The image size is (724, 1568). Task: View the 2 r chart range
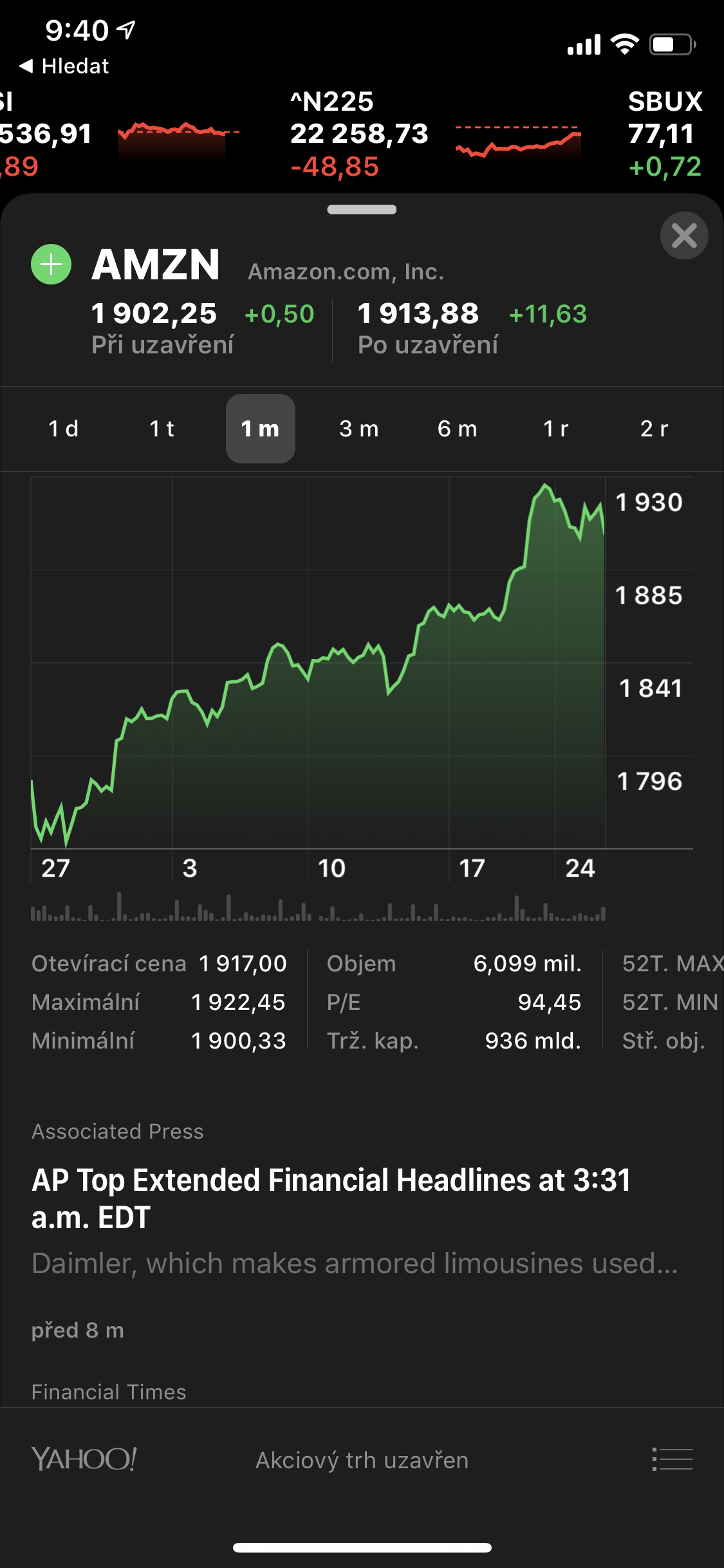[x=654, y=429]
